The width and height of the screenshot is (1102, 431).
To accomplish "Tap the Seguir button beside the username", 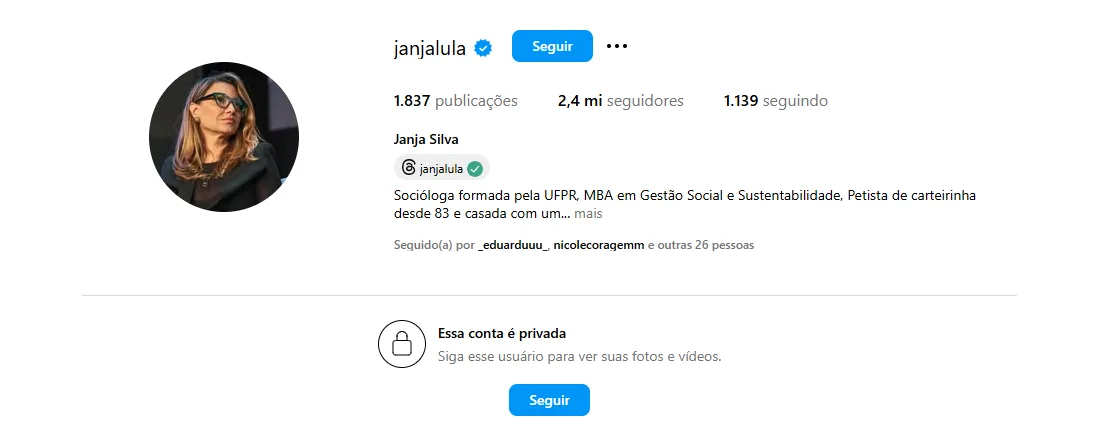I will coord(552,46).
